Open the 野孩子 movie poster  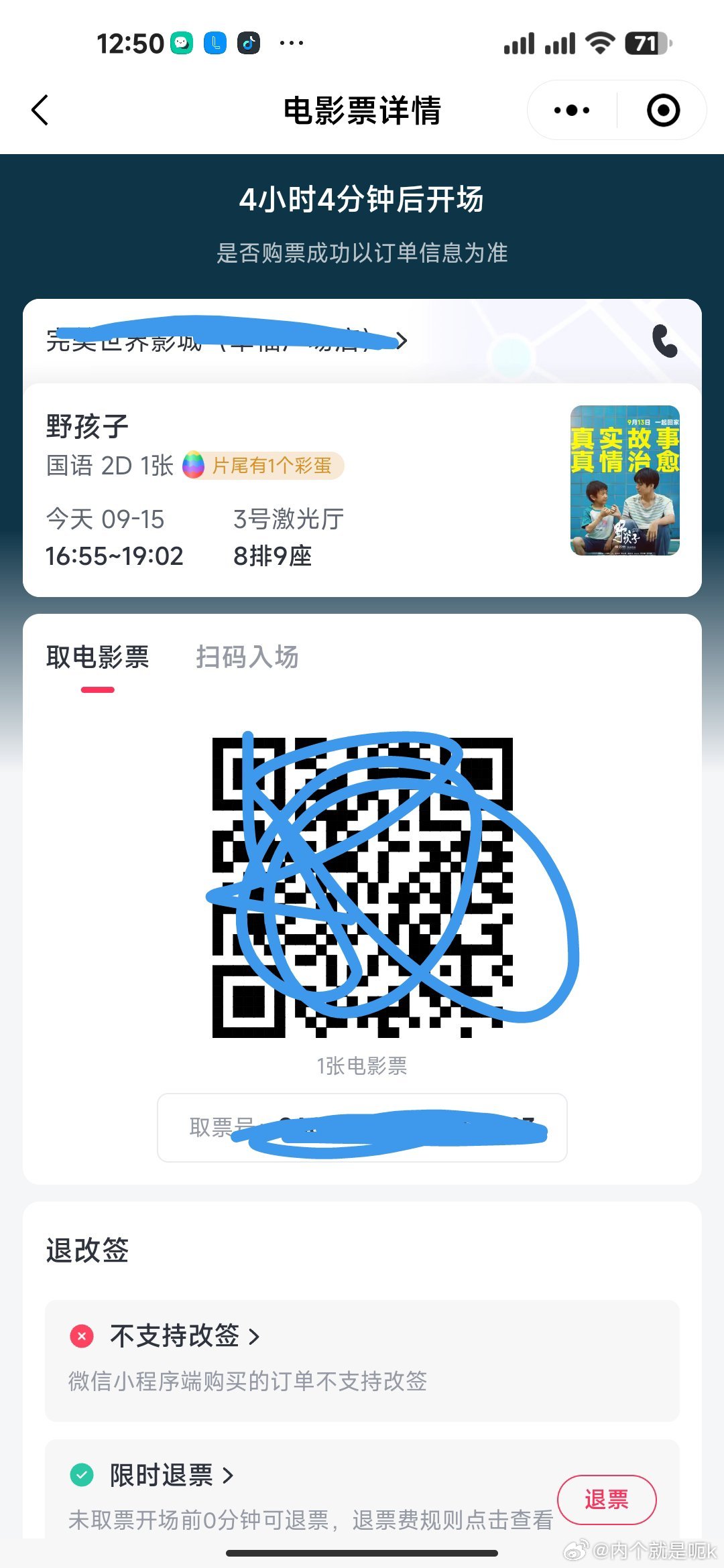coord(625,480)
